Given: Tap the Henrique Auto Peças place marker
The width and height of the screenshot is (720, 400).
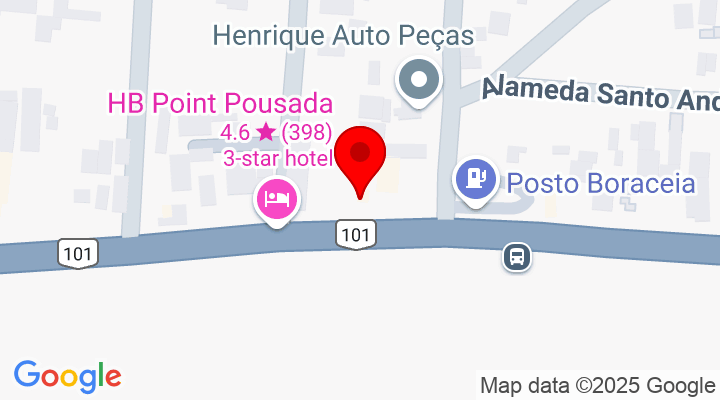Looking at the screenshot, I should tap(419, 79).
